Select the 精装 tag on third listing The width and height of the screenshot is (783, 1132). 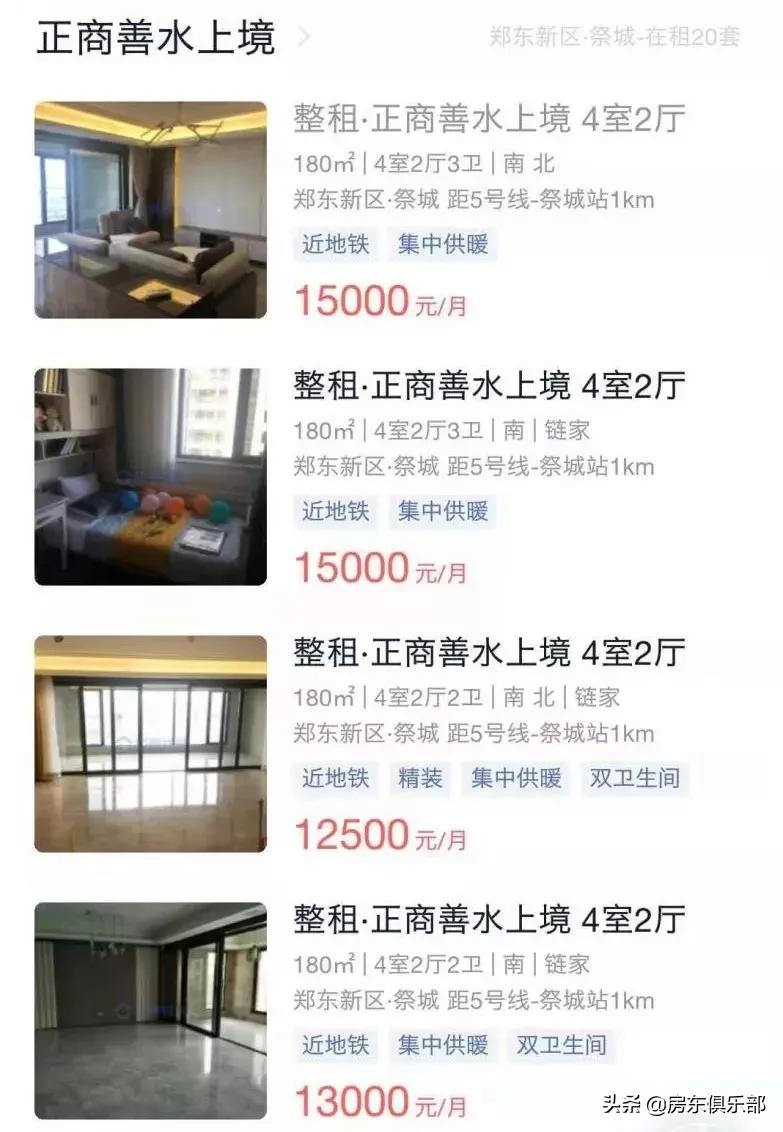point(421,779)
